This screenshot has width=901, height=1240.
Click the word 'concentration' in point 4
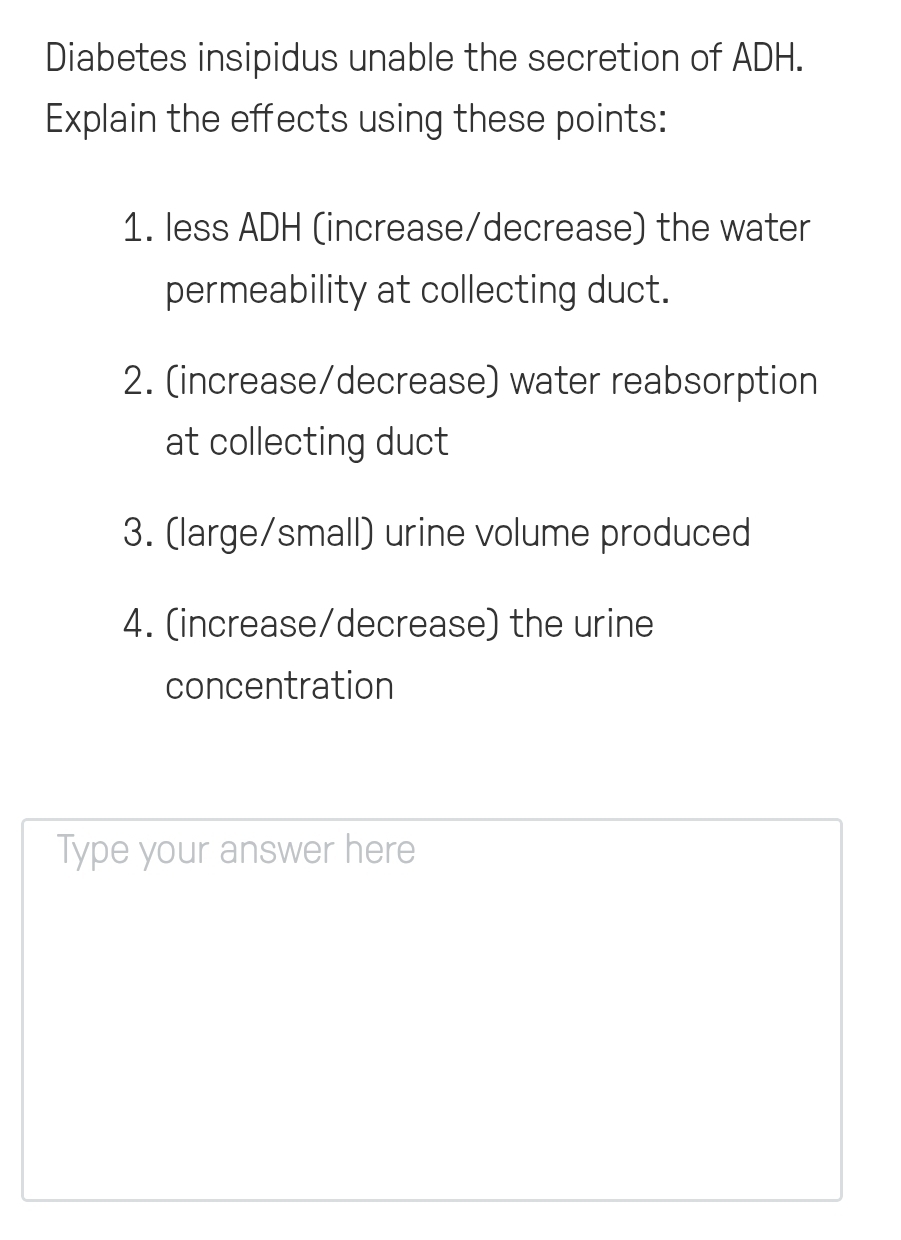click(x=280, y=685)
